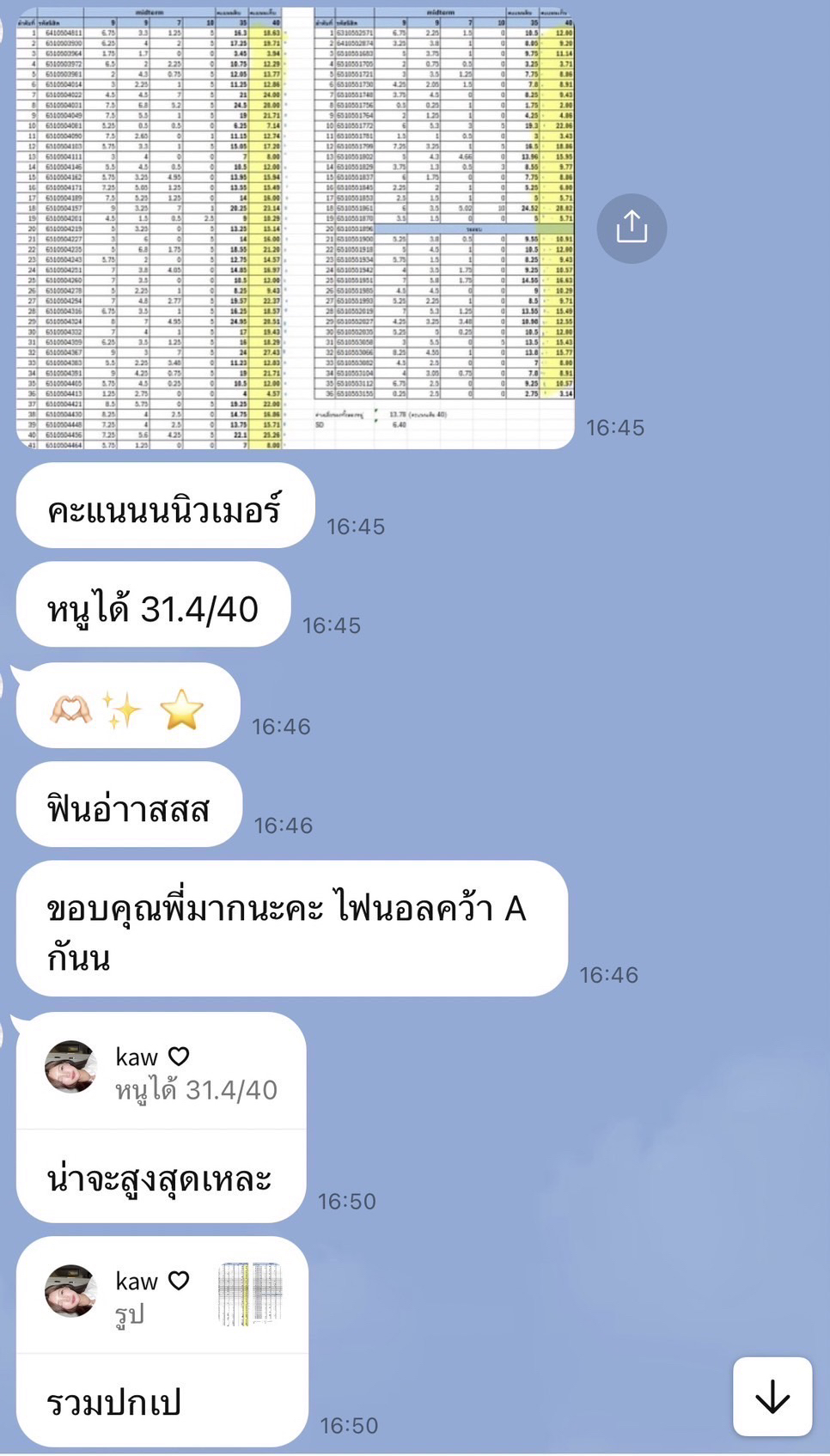Open the spreadsheet score image
The height and width of the screenshot is (1456, 830).
(295, 228)
